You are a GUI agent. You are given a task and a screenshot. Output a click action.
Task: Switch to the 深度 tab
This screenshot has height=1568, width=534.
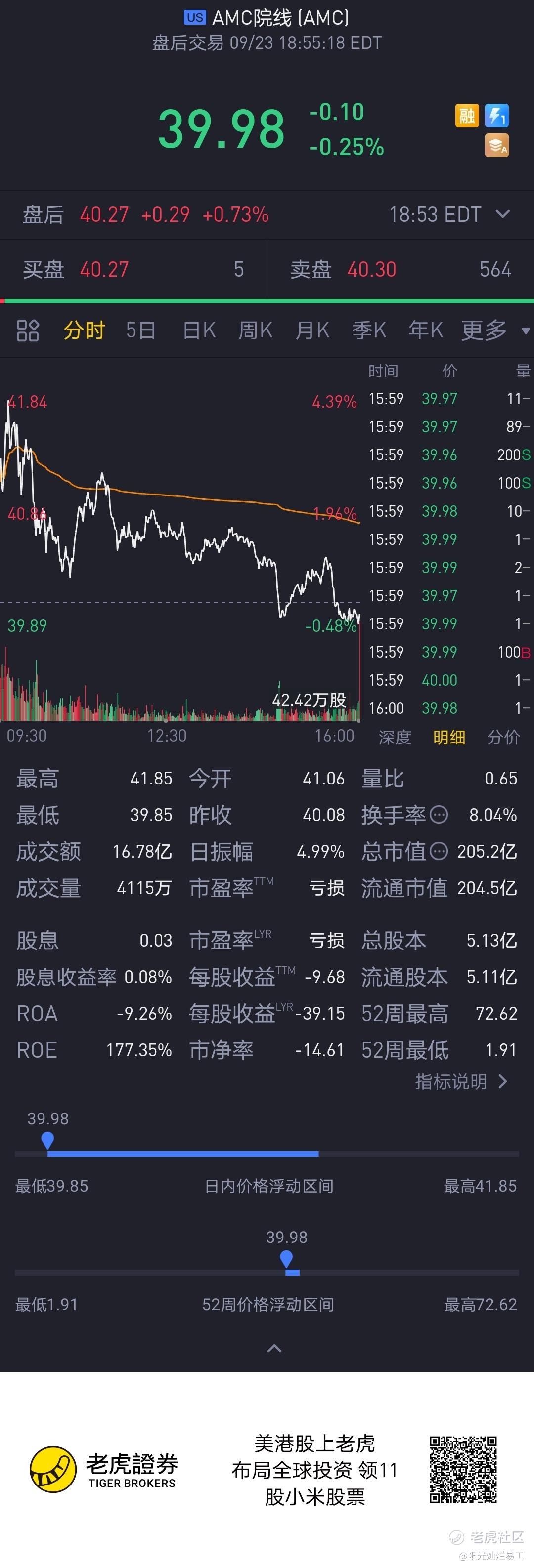(x=395, y=738)
